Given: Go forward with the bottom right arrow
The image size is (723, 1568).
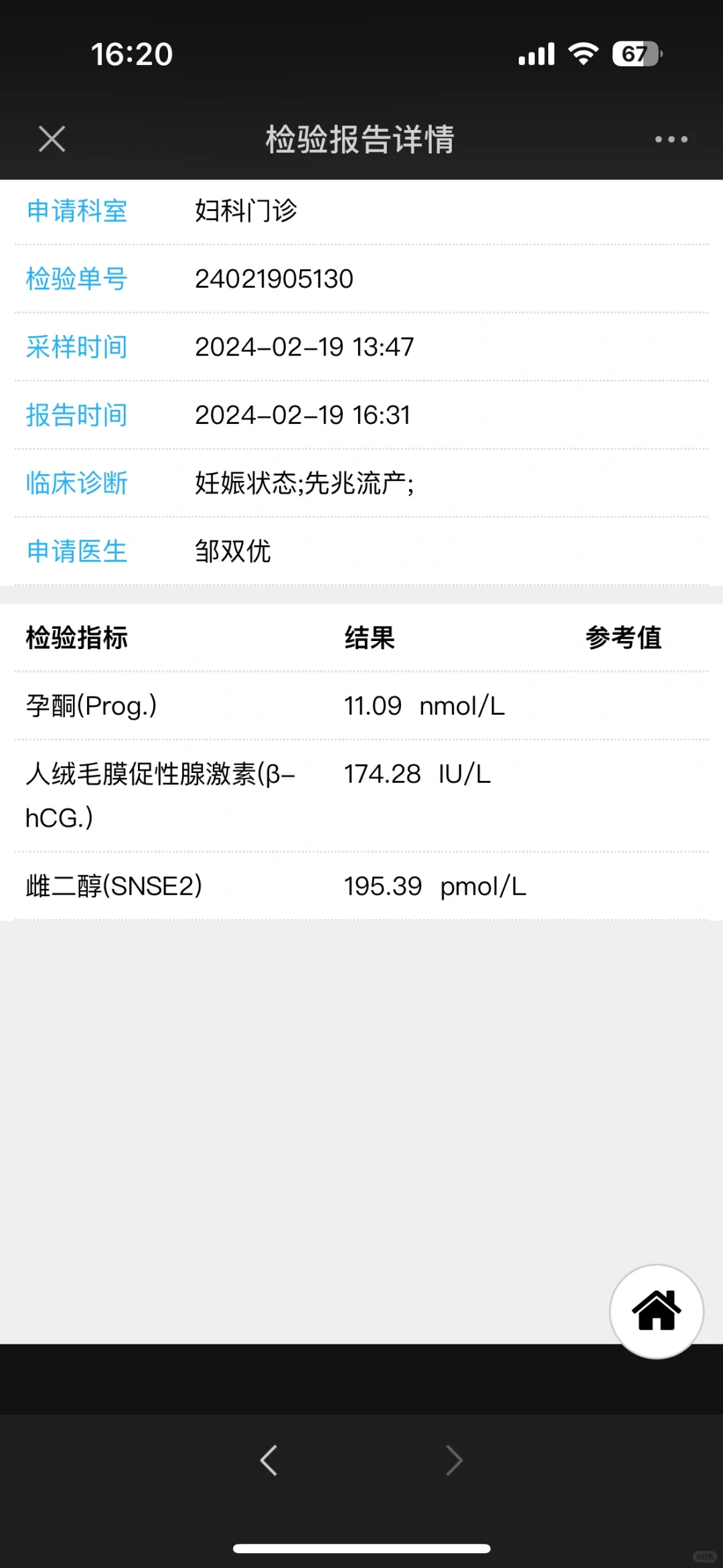Looking at the screenshot, I should click(x=454, y=1460).
